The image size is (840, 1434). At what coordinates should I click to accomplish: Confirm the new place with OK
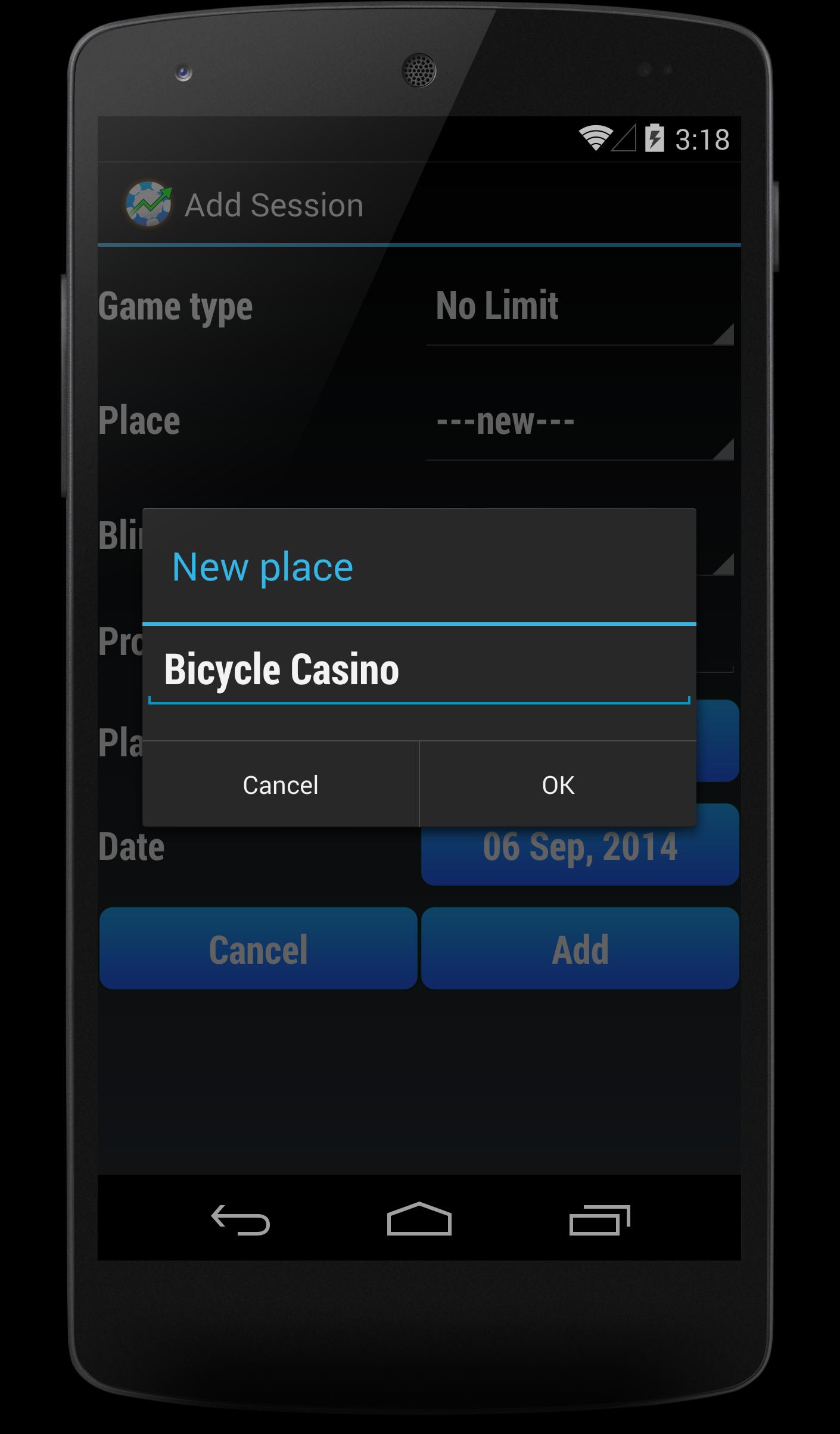pyautogui.click(x=558, y=785)
